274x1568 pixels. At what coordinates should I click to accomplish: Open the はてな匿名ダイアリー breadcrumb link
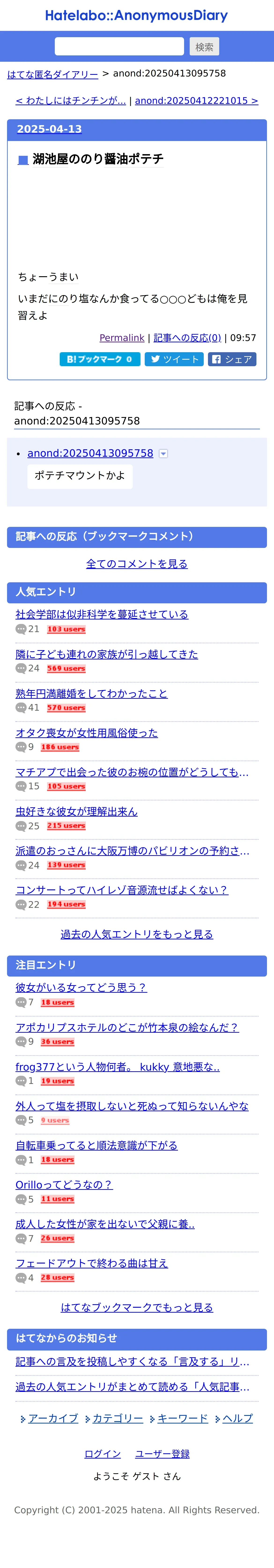pos(52,74)
